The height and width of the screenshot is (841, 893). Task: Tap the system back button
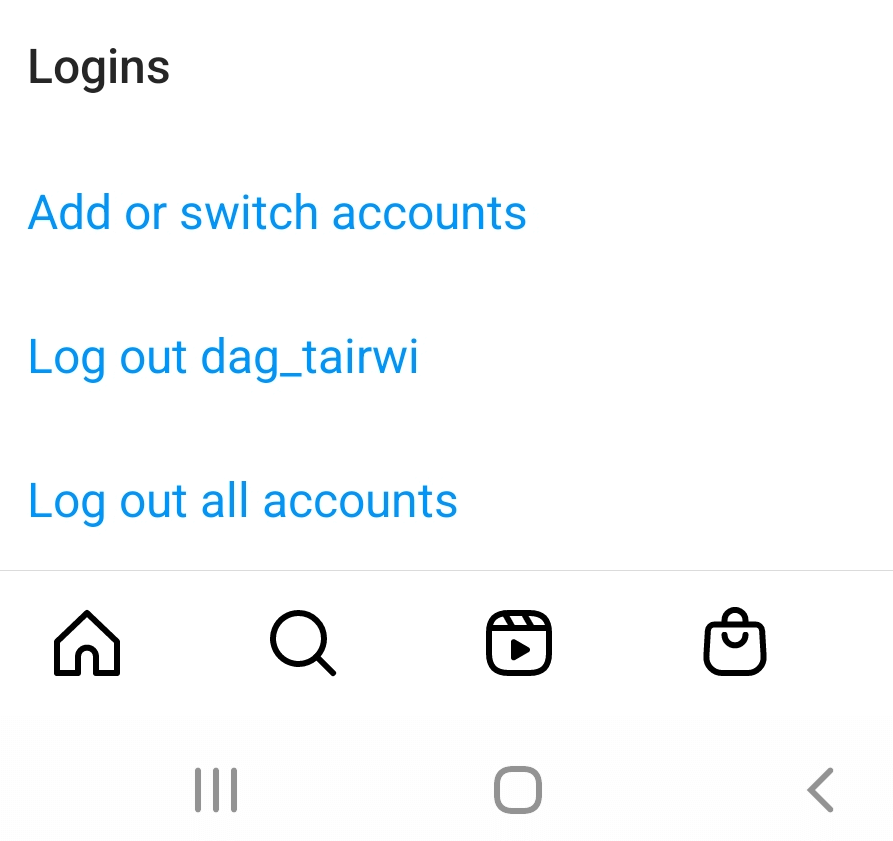pyautogui.click(x=820, y=790)
